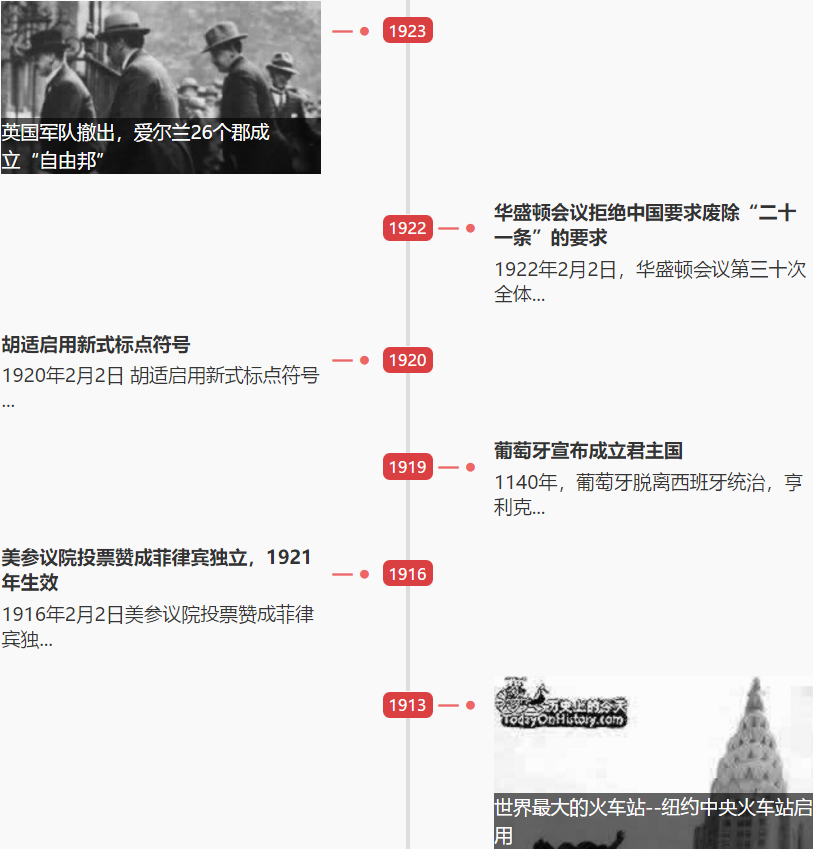Open the 纽约中央火车站启用 photo card

pyautogui.click(x=653, y=762)
